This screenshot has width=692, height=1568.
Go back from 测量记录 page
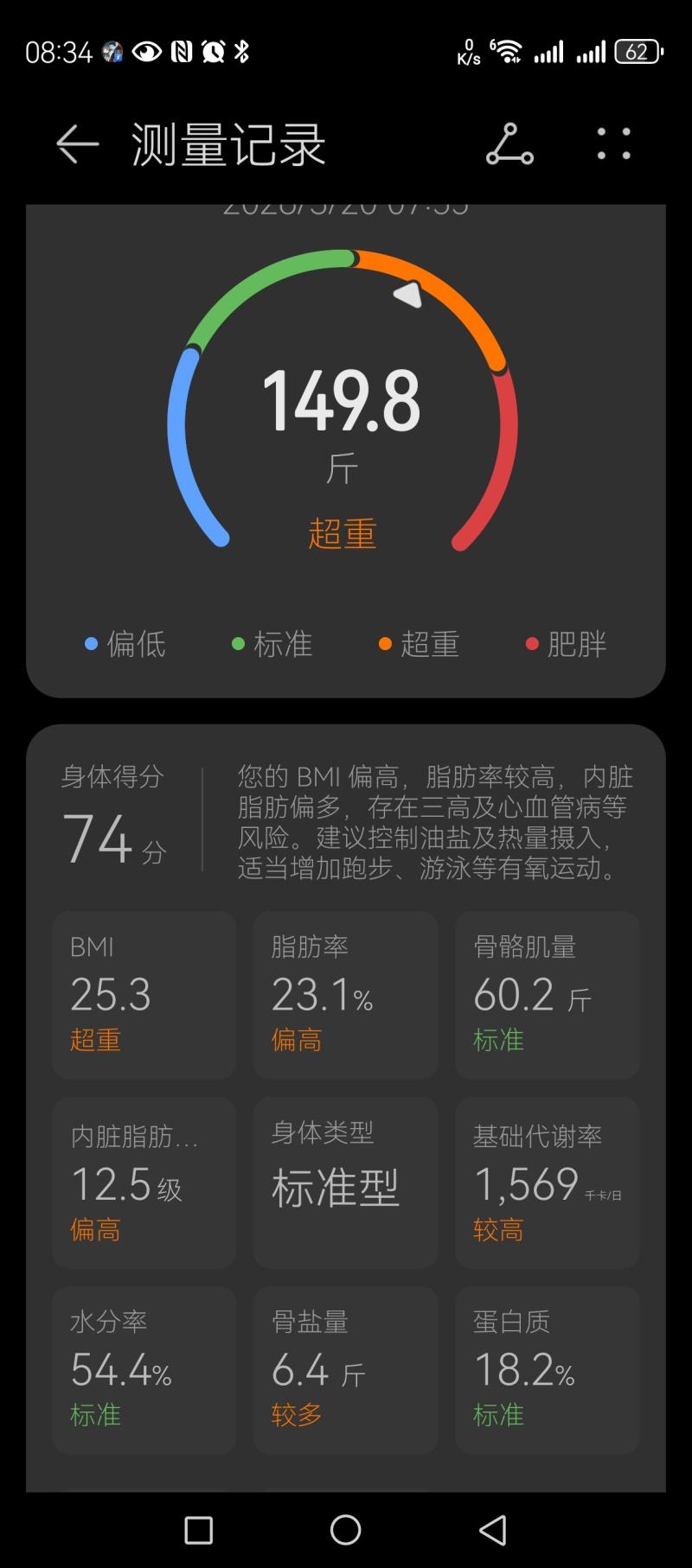tap(77, 143)
